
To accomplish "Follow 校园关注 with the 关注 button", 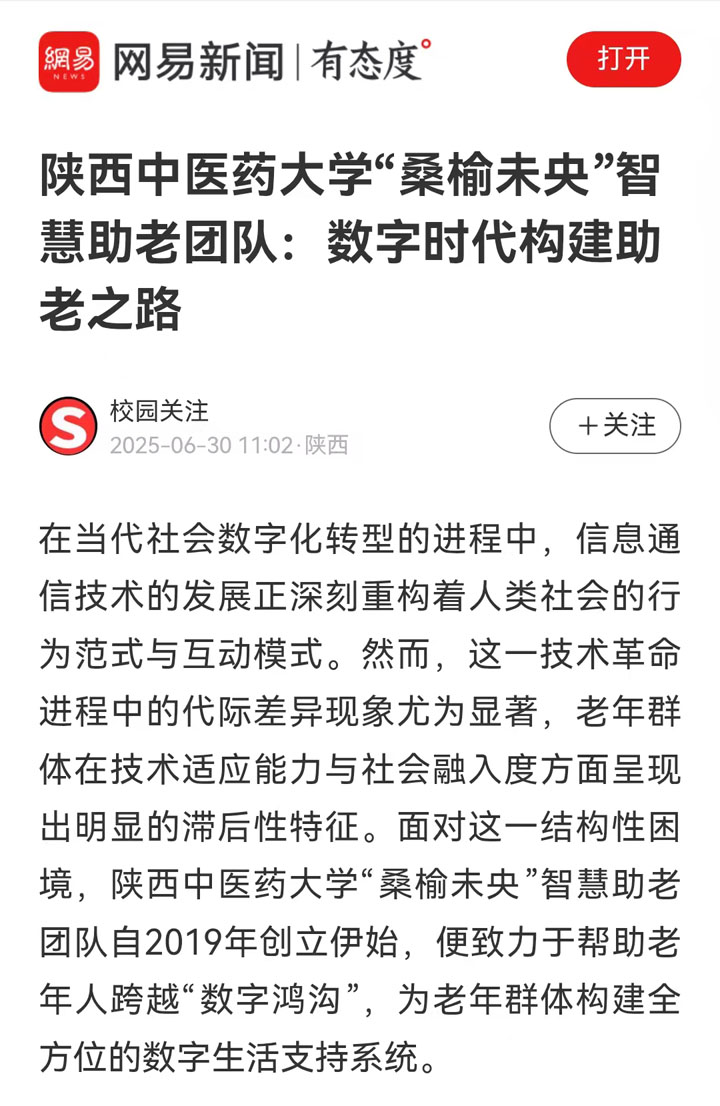I will pyautogui.click(x=615, y=426).
